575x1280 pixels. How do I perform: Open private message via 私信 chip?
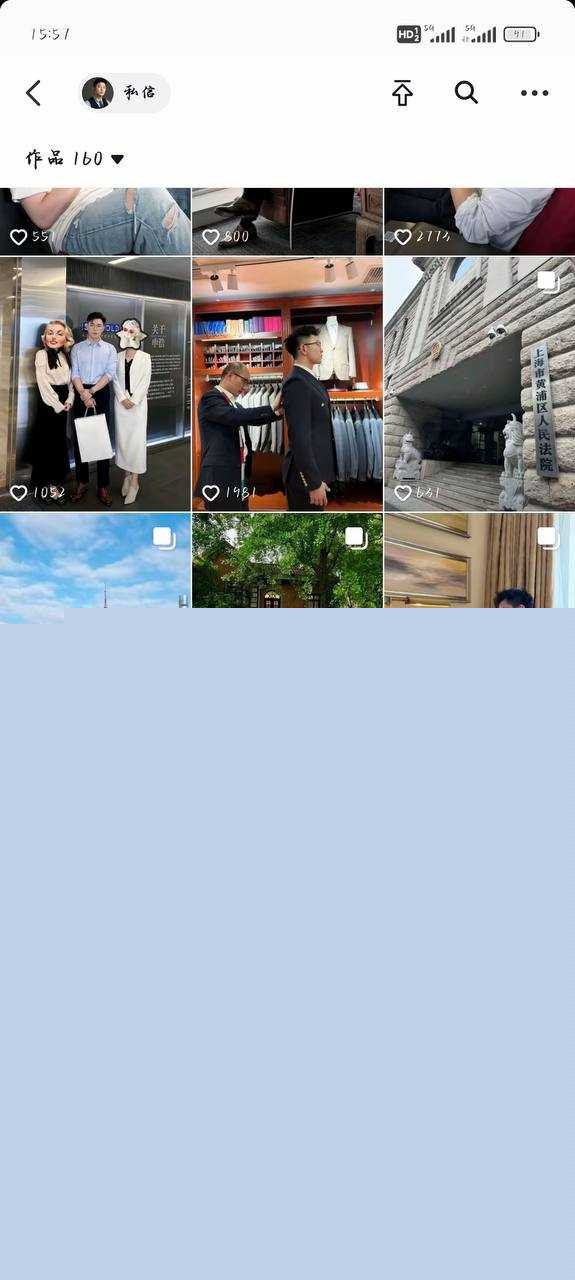pos(124,93)
